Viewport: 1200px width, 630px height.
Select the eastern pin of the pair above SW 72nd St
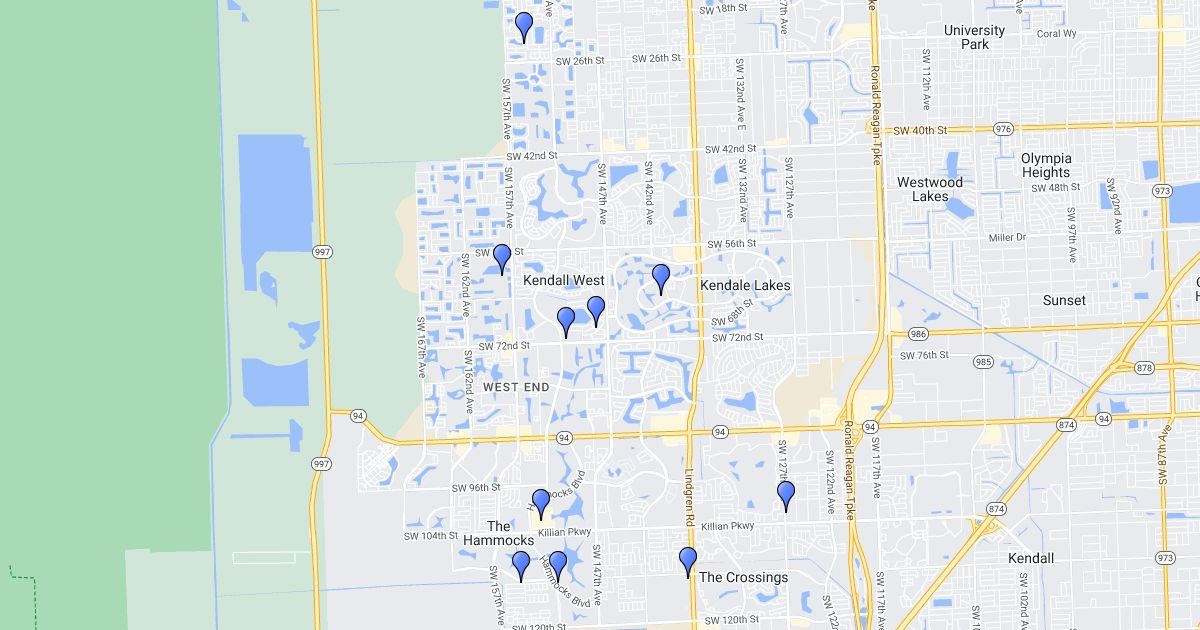(x=596, y=310)
